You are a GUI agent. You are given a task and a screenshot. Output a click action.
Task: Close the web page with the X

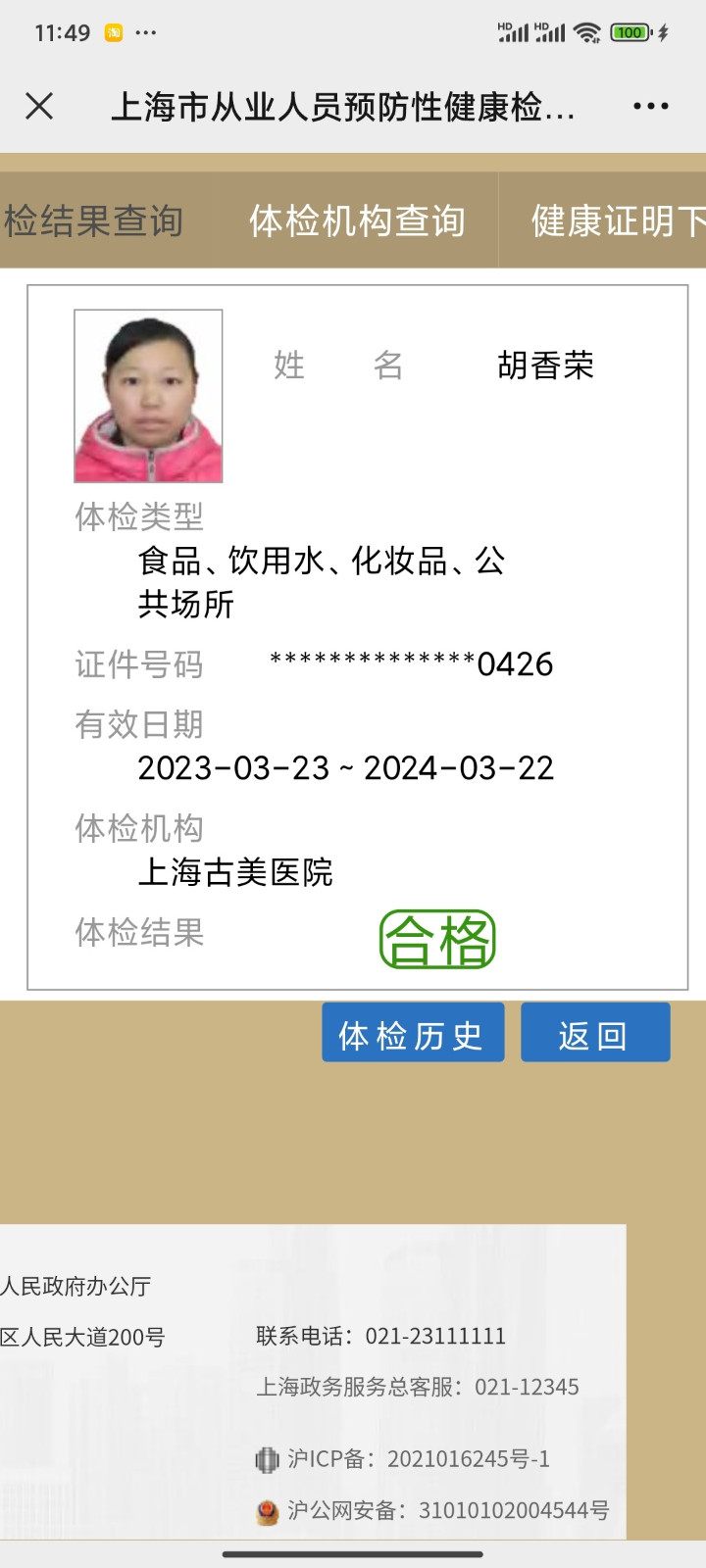click(39, 106)
